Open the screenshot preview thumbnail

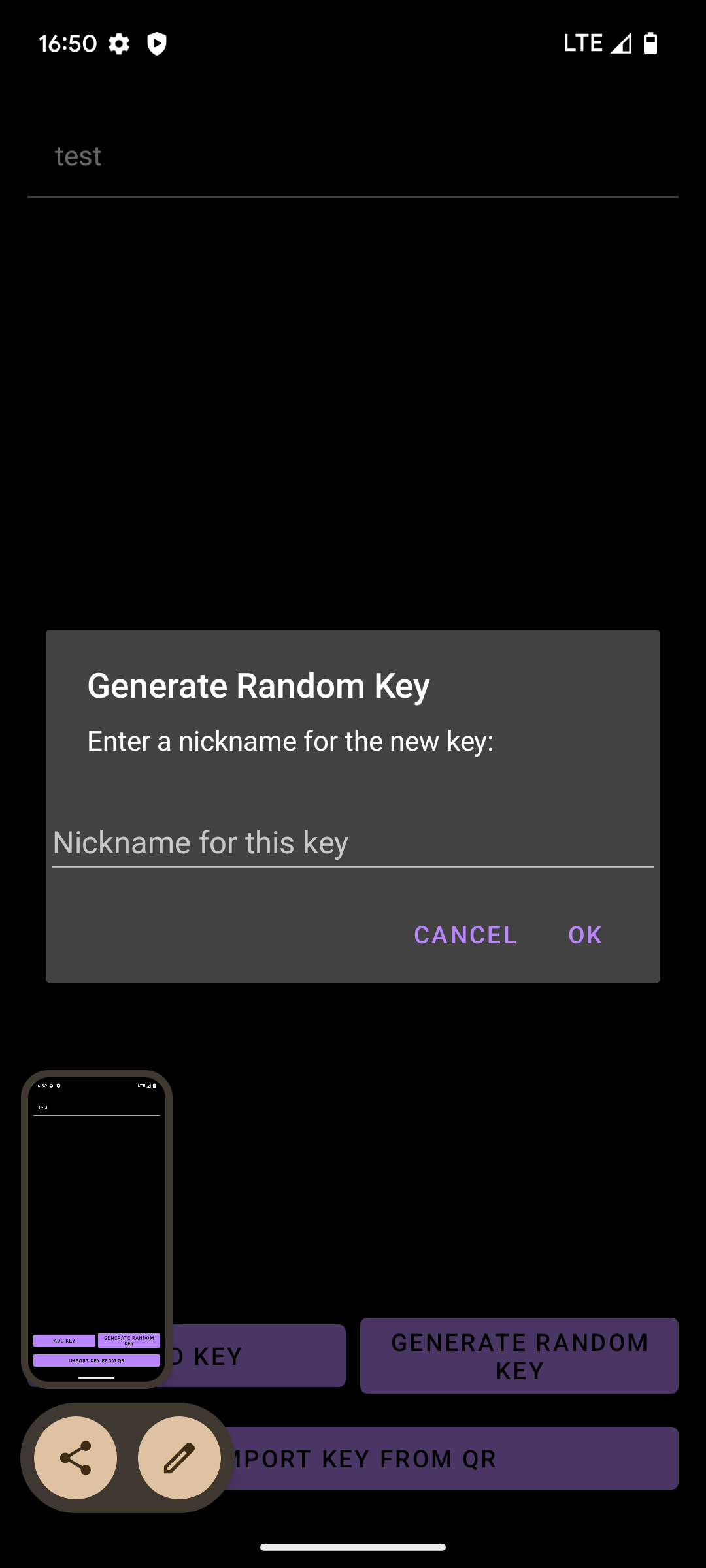[97, 1228]
